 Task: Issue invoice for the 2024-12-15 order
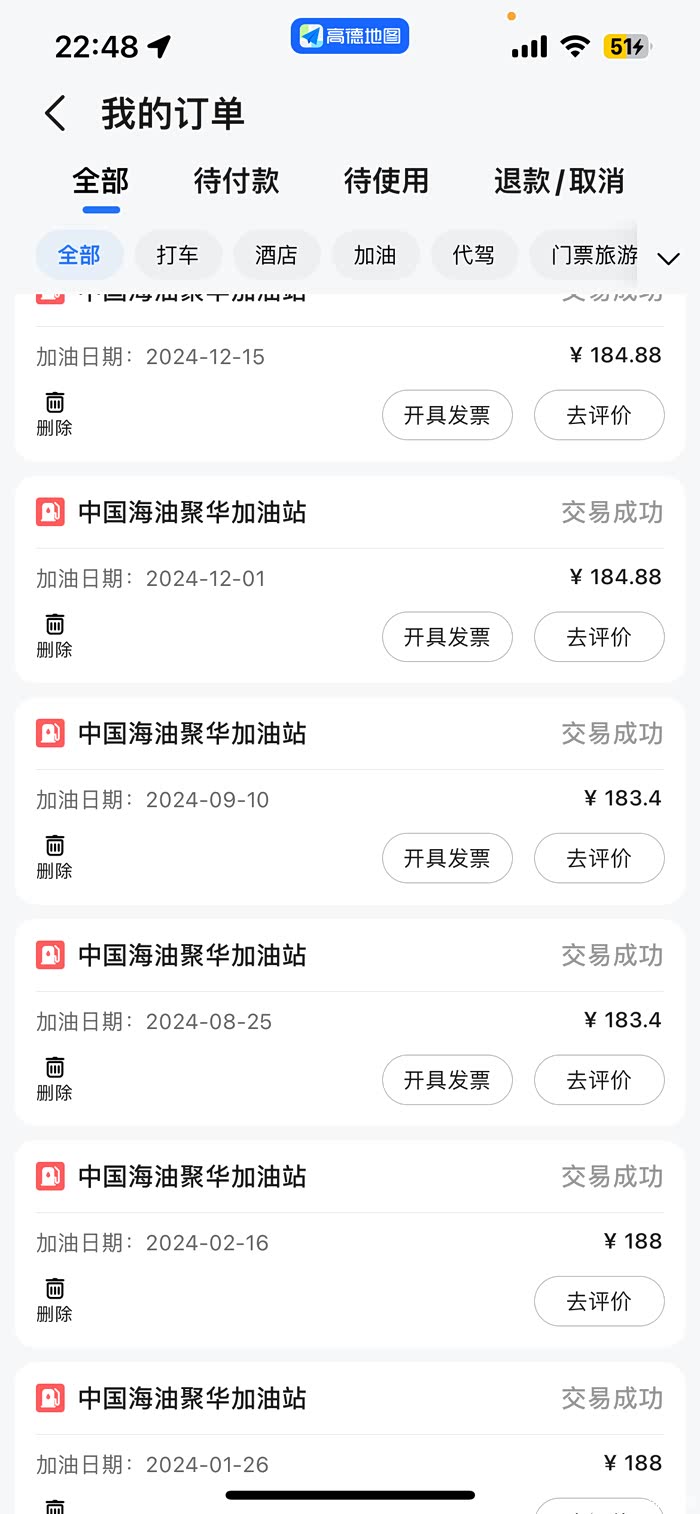pyautogui.click(x=447, y=415)
